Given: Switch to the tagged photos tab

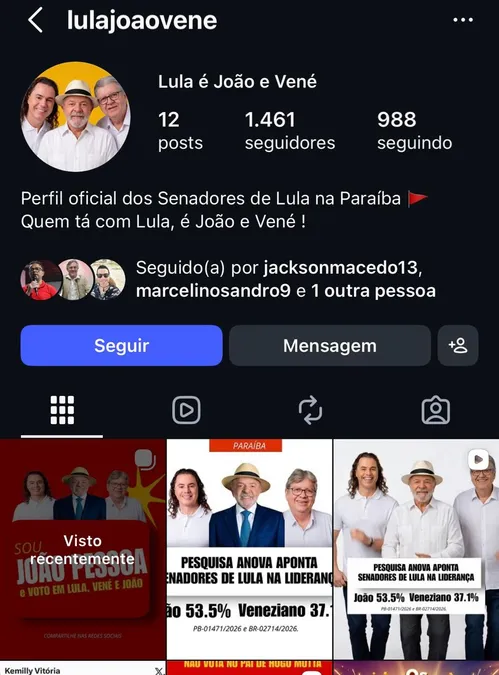Looking at the screenshot, I should (x=436, y=410).
